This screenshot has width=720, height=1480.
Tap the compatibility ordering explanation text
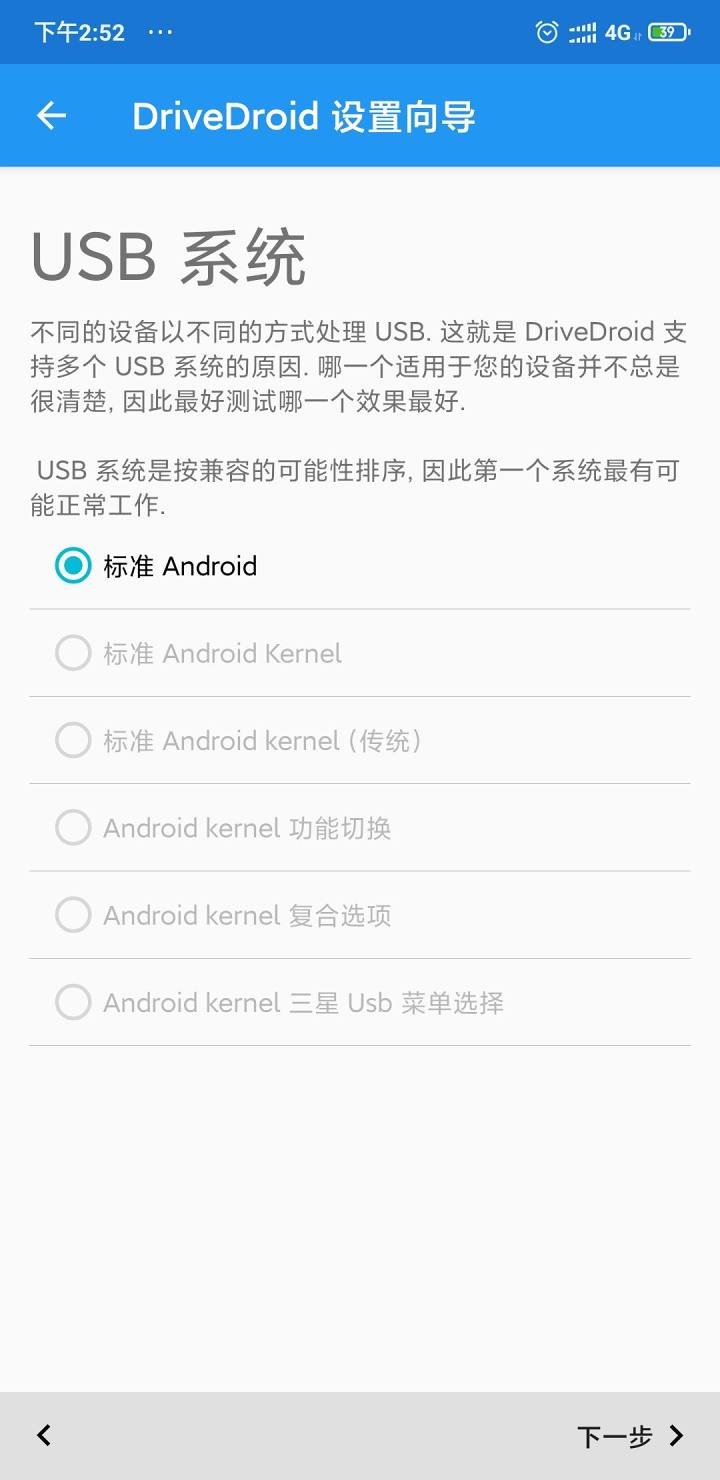pos(360,489)
